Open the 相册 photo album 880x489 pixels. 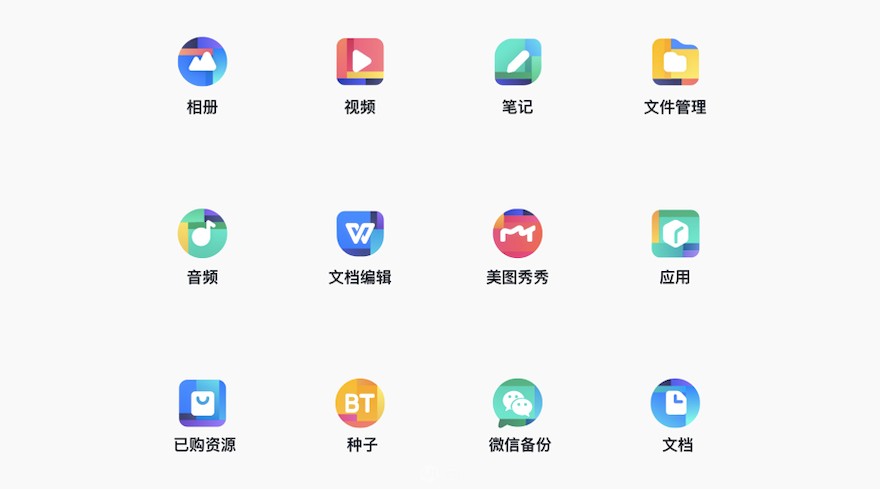point(202,62)
